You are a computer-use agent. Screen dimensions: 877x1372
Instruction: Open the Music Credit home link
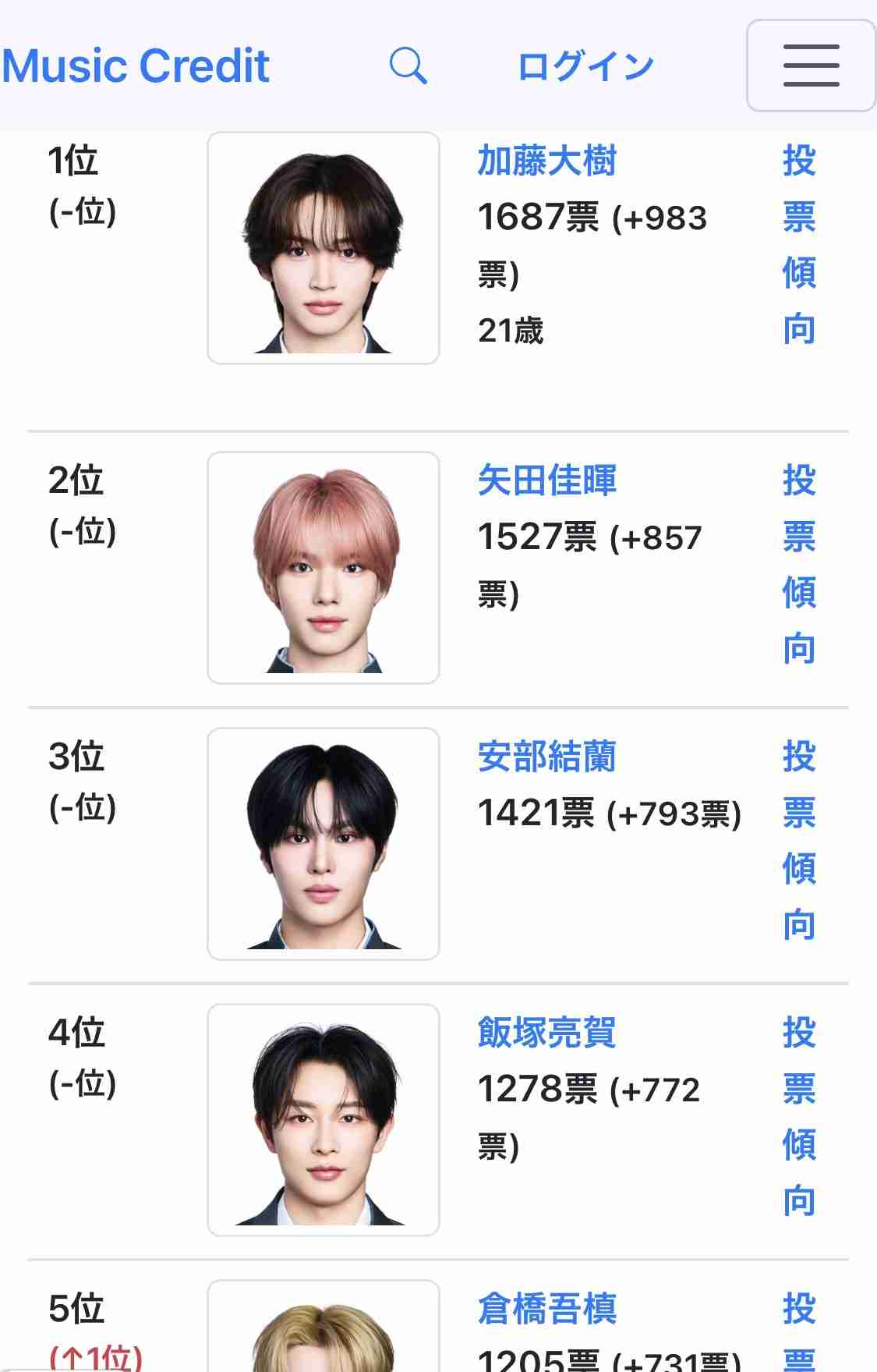136,66
